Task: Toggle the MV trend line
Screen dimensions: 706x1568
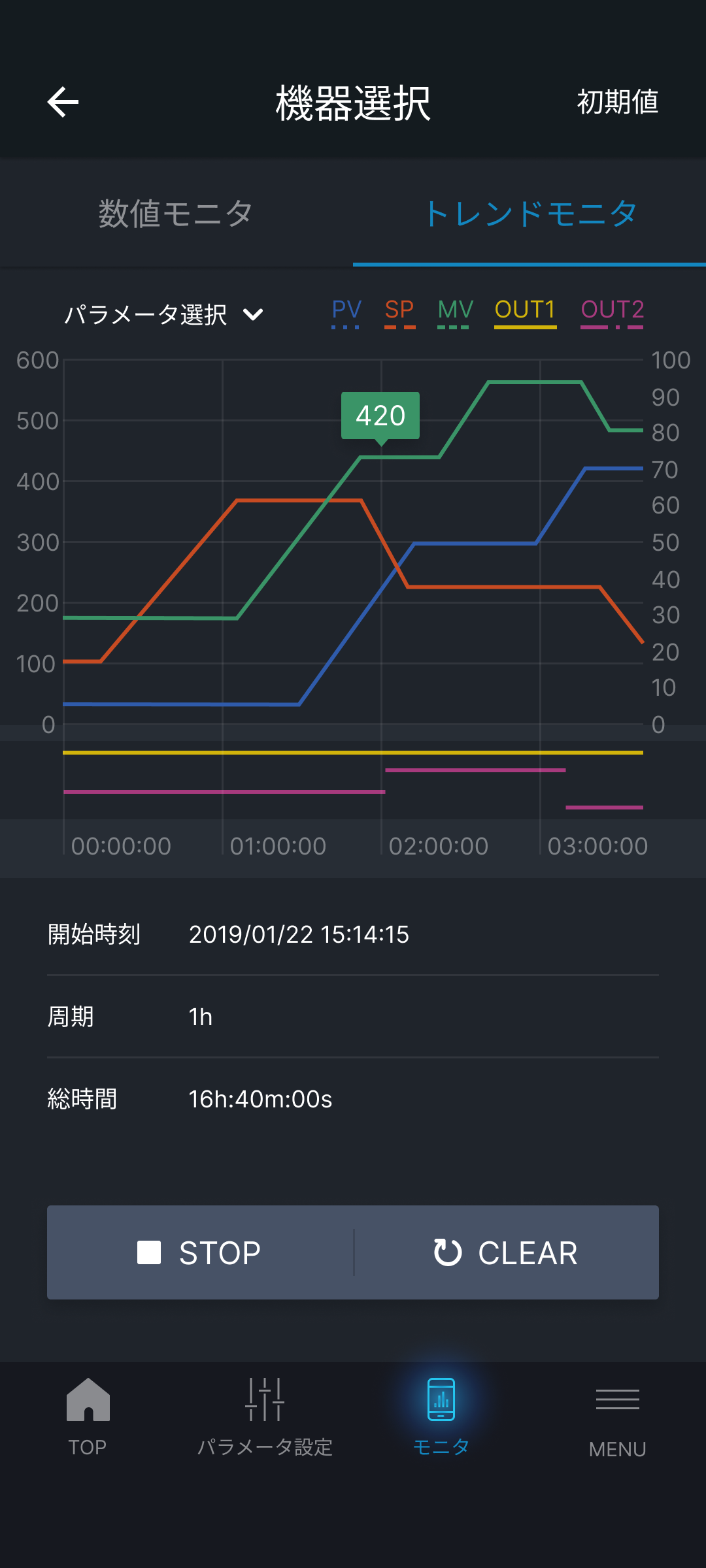Action: pos(454,312)
